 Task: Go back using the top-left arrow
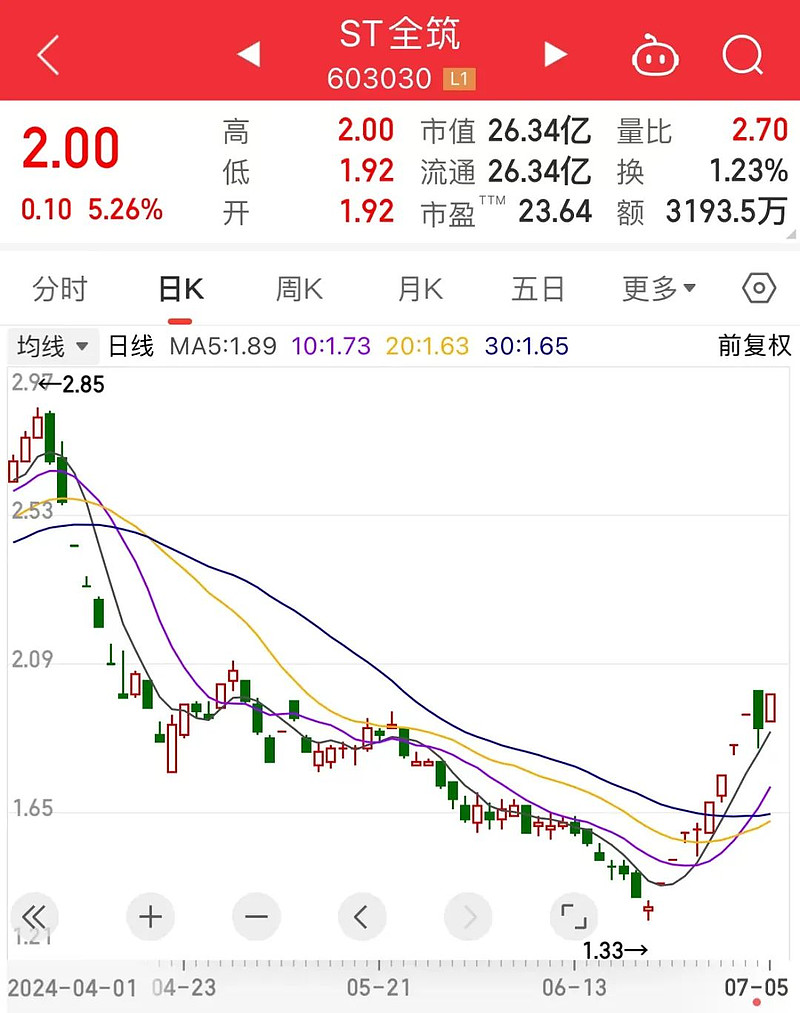pyautogui.click(x=47, y=55)
